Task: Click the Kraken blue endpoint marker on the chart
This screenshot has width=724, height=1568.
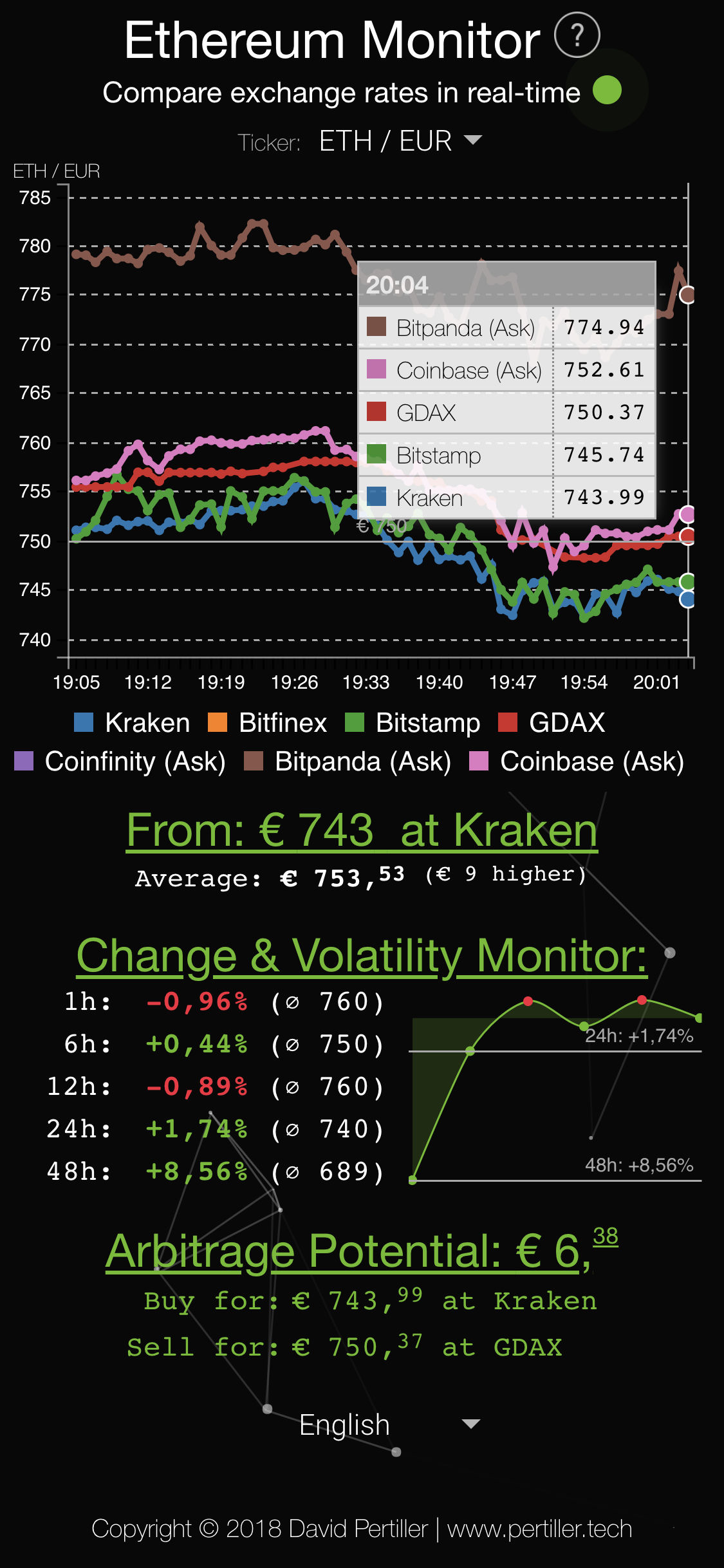Action: click(x=687, y=599)
